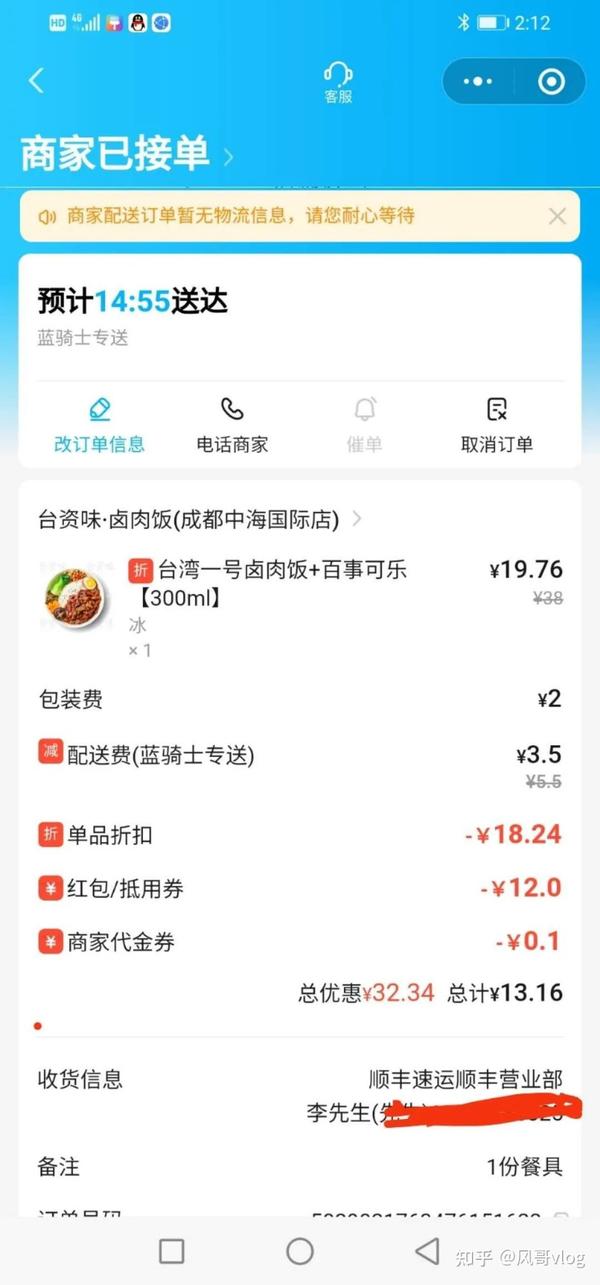Open the mini-program three-dot menu

480,82
